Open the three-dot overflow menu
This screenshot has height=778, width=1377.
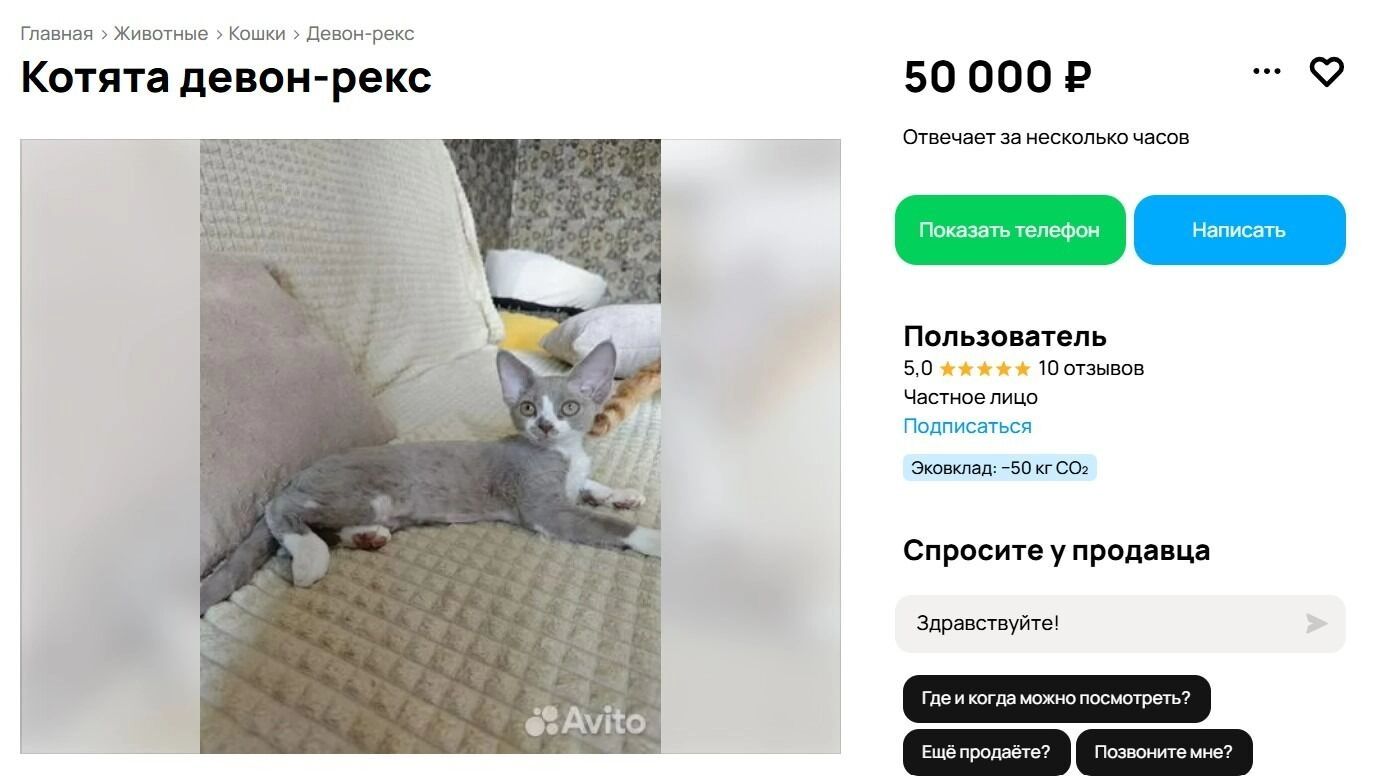[1266, 72]
